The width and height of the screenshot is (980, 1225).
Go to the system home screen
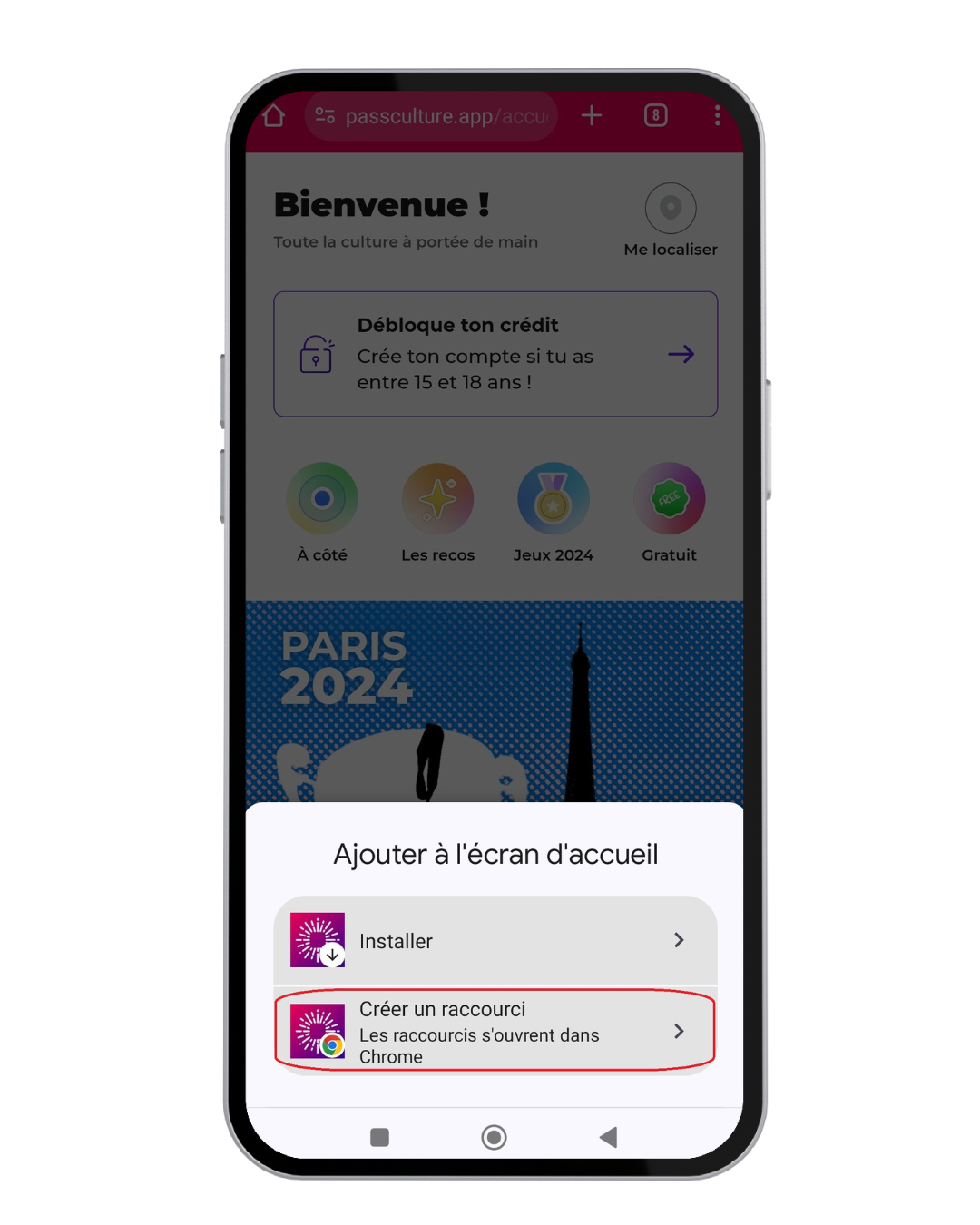[494, 1137]
